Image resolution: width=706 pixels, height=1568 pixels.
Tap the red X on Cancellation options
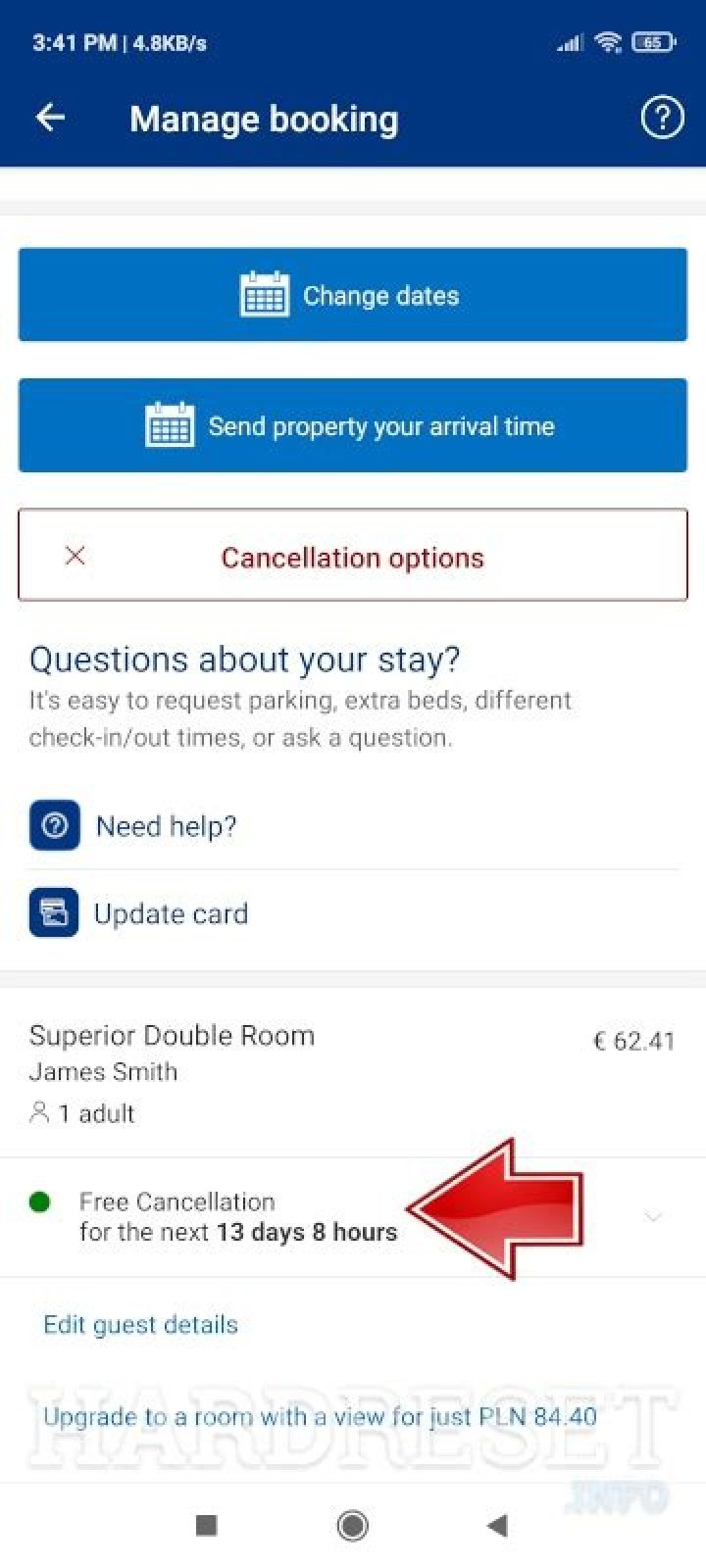point(75,556)
